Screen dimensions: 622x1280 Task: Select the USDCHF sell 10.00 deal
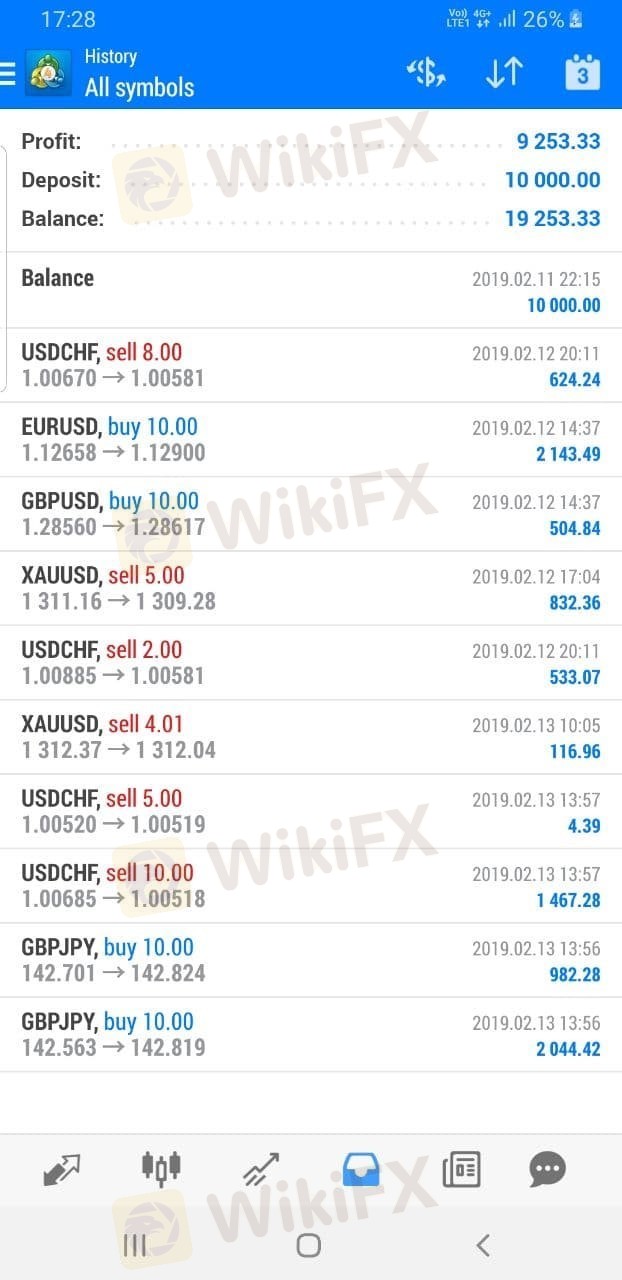pyautogui.click(x=311, y=885)
